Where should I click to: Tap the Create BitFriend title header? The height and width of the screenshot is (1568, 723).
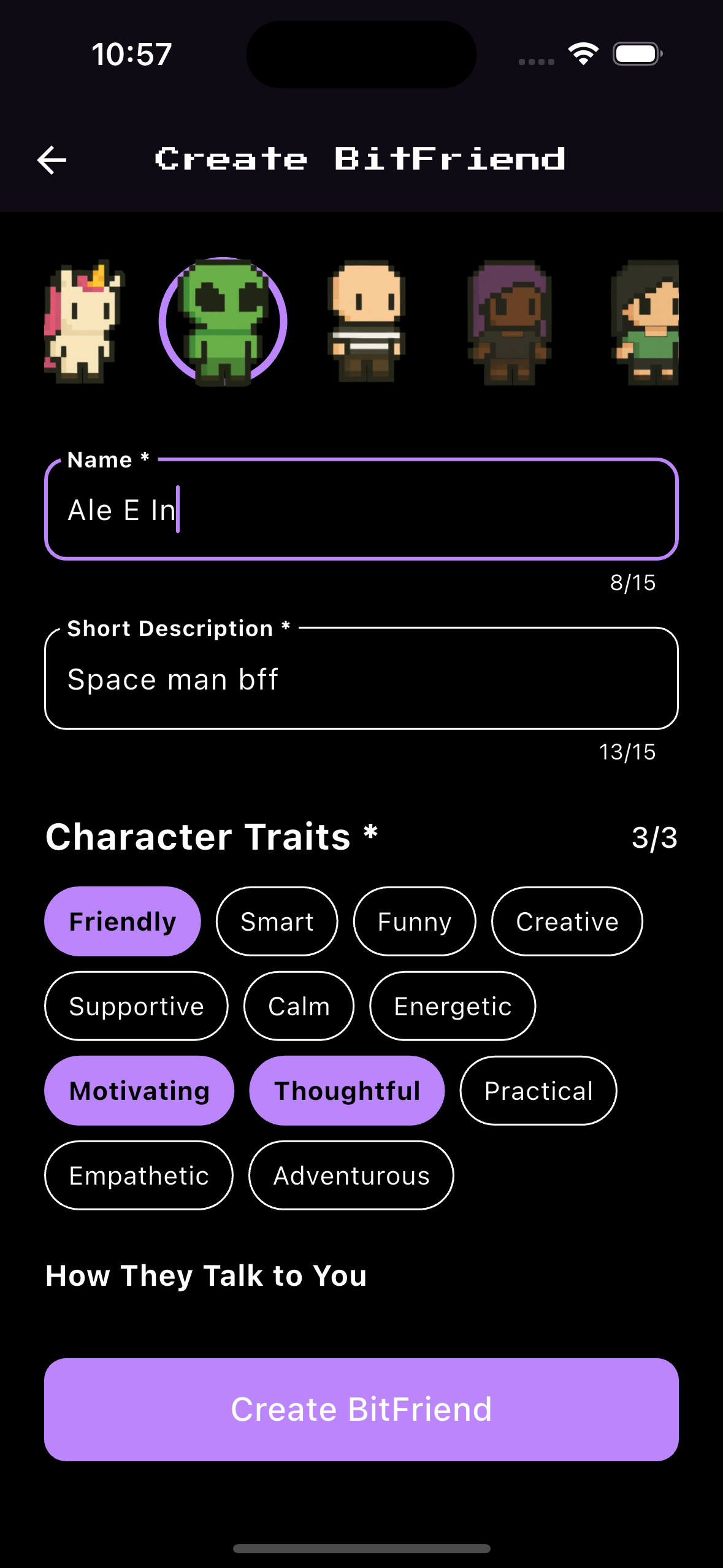[361, 158]
